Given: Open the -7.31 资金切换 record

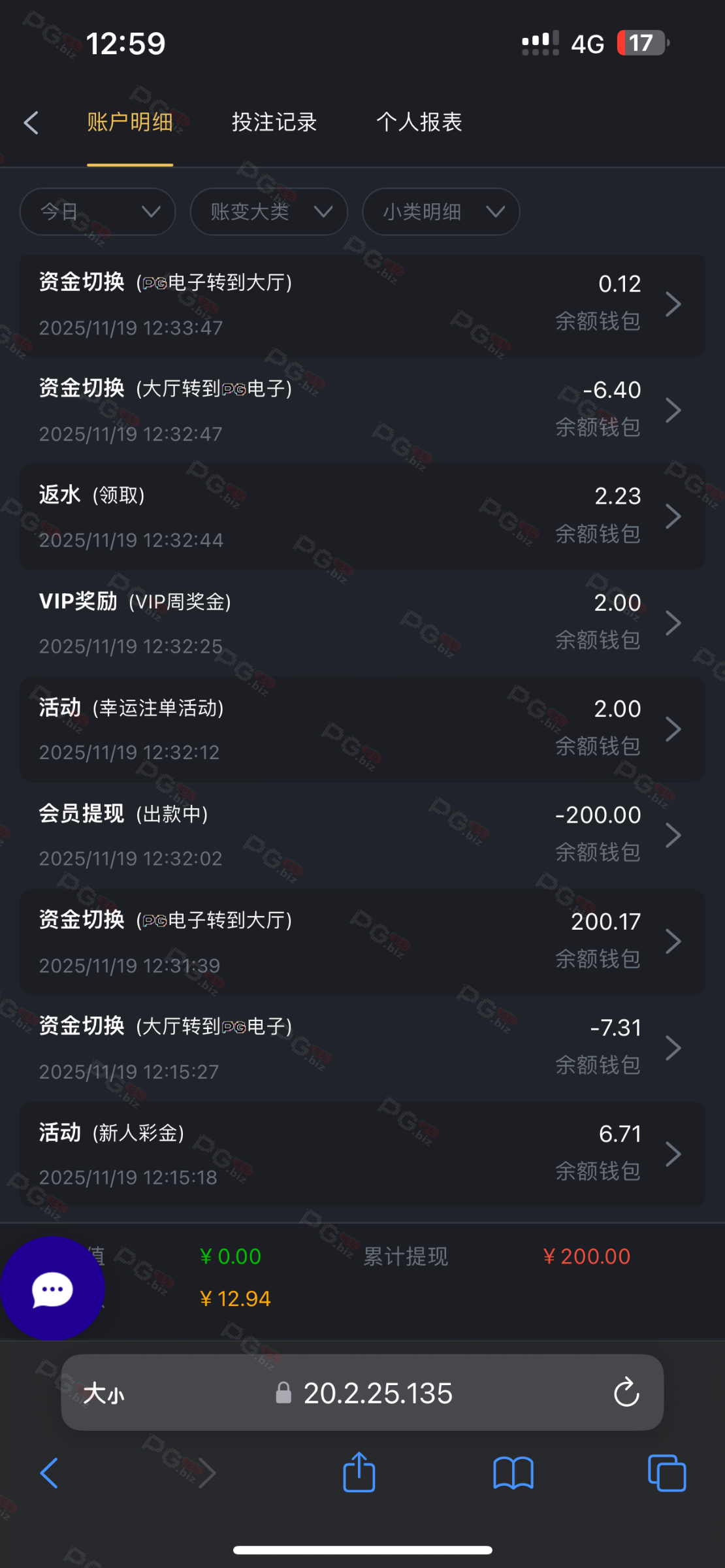Looking at the screenshot, I should (362, 1048).
